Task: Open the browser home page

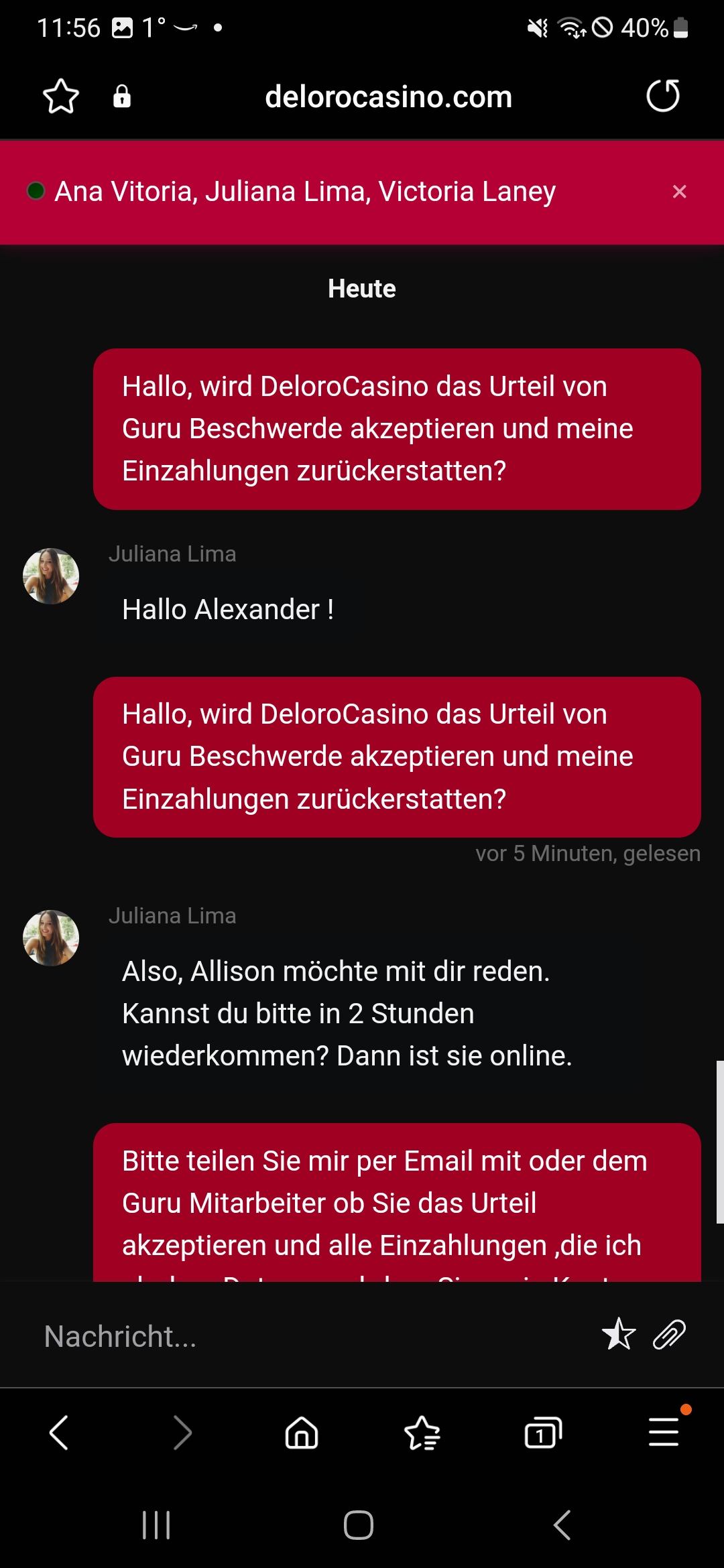Action: [302, 1433]
